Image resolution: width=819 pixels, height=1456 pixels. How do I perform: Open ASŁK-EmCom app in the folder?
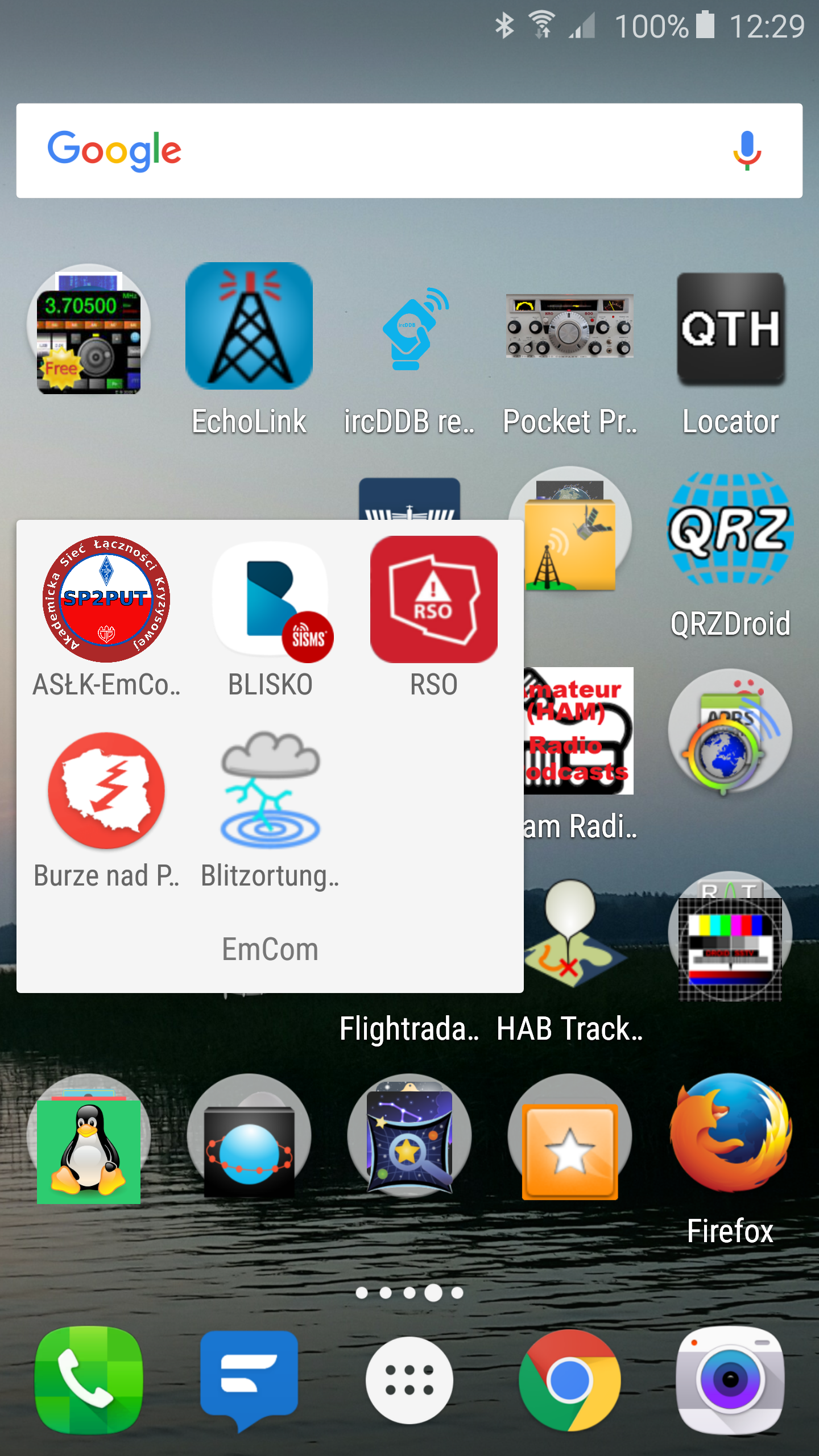point(106,599)
